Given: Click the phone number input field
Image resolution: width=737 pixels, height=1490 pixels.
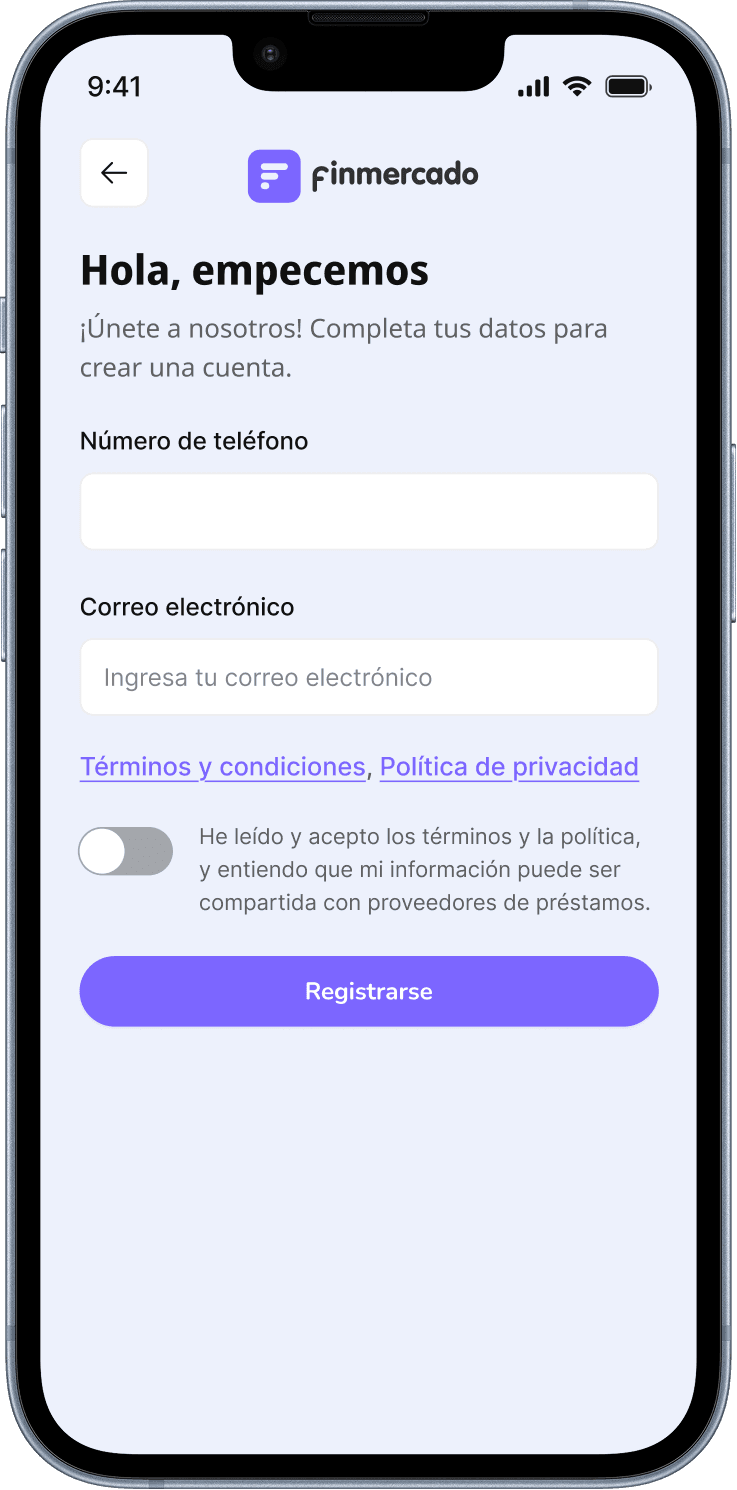Looking at the screenshot, I should [x=368, y=511].
